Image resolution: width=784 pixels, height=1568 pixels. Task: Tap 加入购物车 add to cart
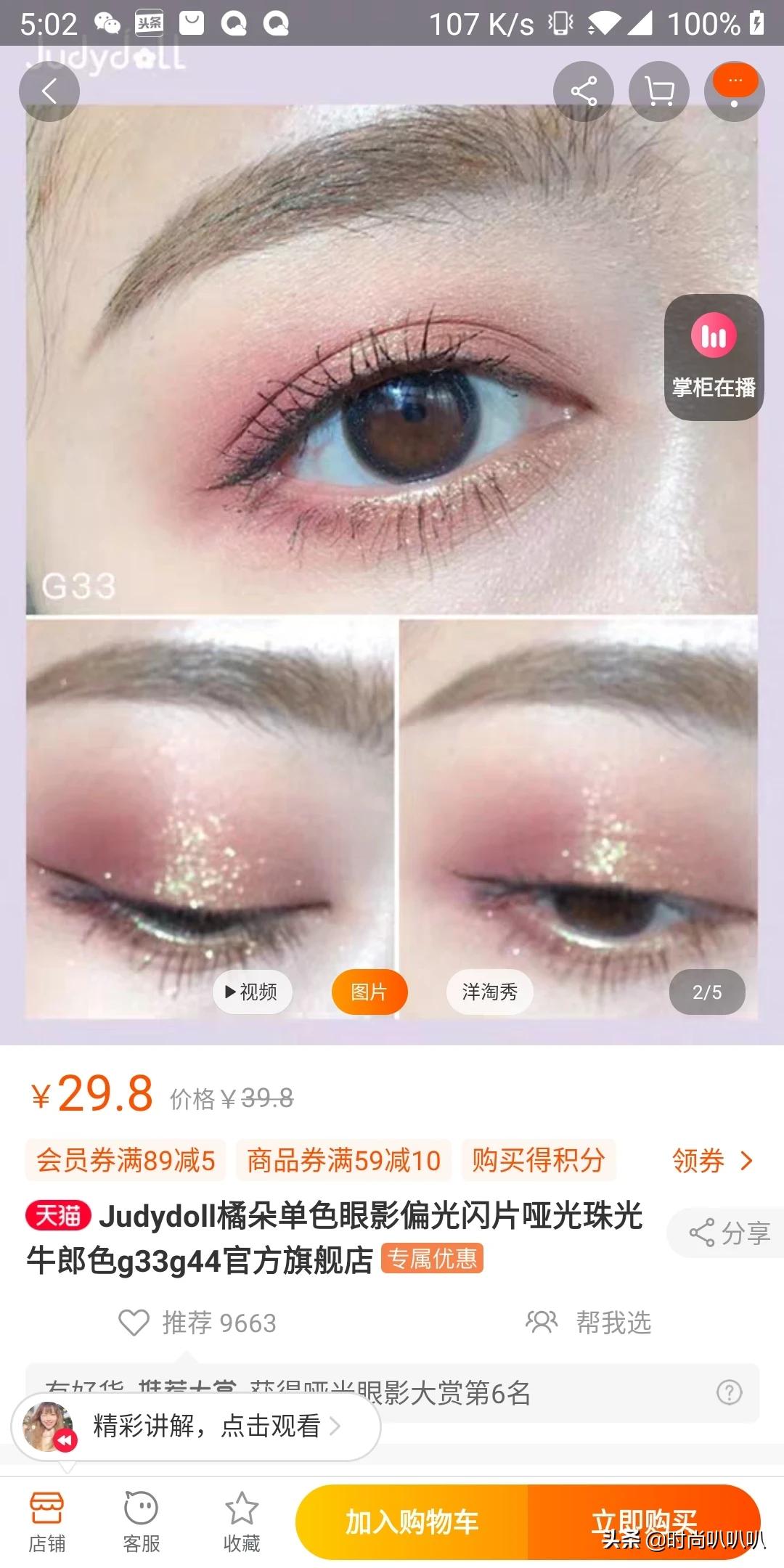coord(412,1522)
